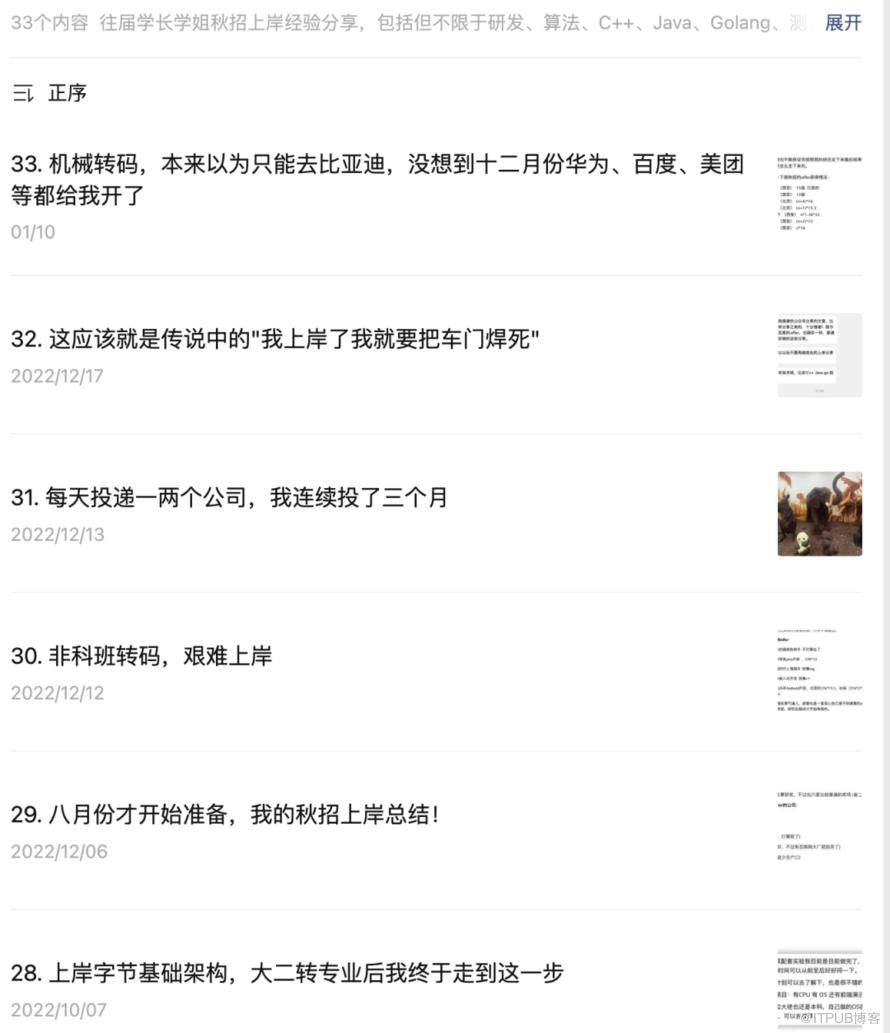The height and width of the screenshot is (1033, 890).
Task: Open post 28 上岸字节基础架构
Action: (287, 972)
